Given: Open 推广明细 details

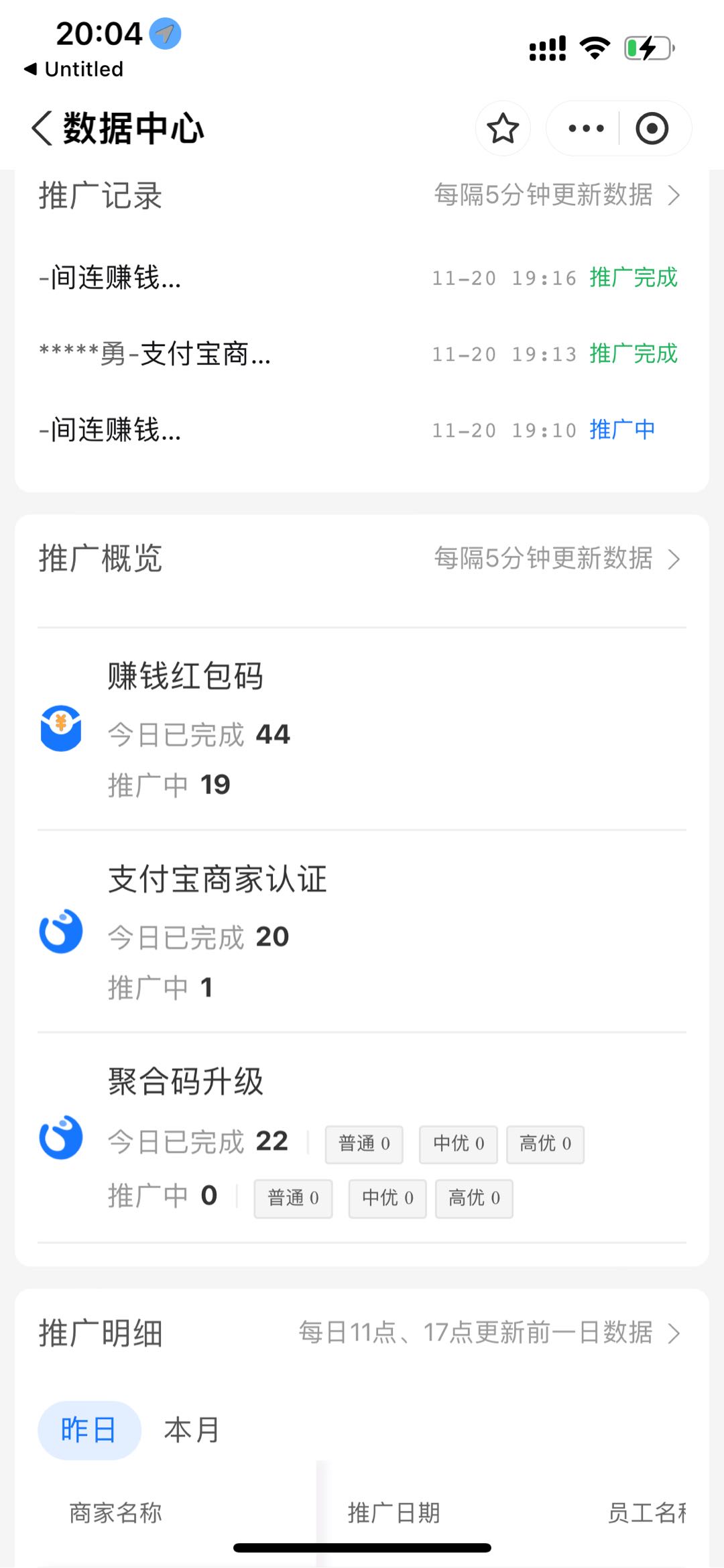Looking at the screenshot, I should click(489, 1333).
